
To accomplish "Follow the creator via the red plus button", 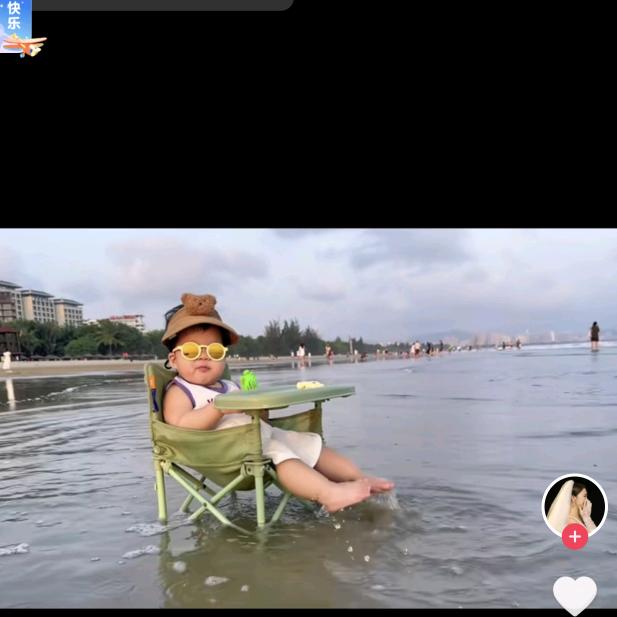I will pos(574,537).
